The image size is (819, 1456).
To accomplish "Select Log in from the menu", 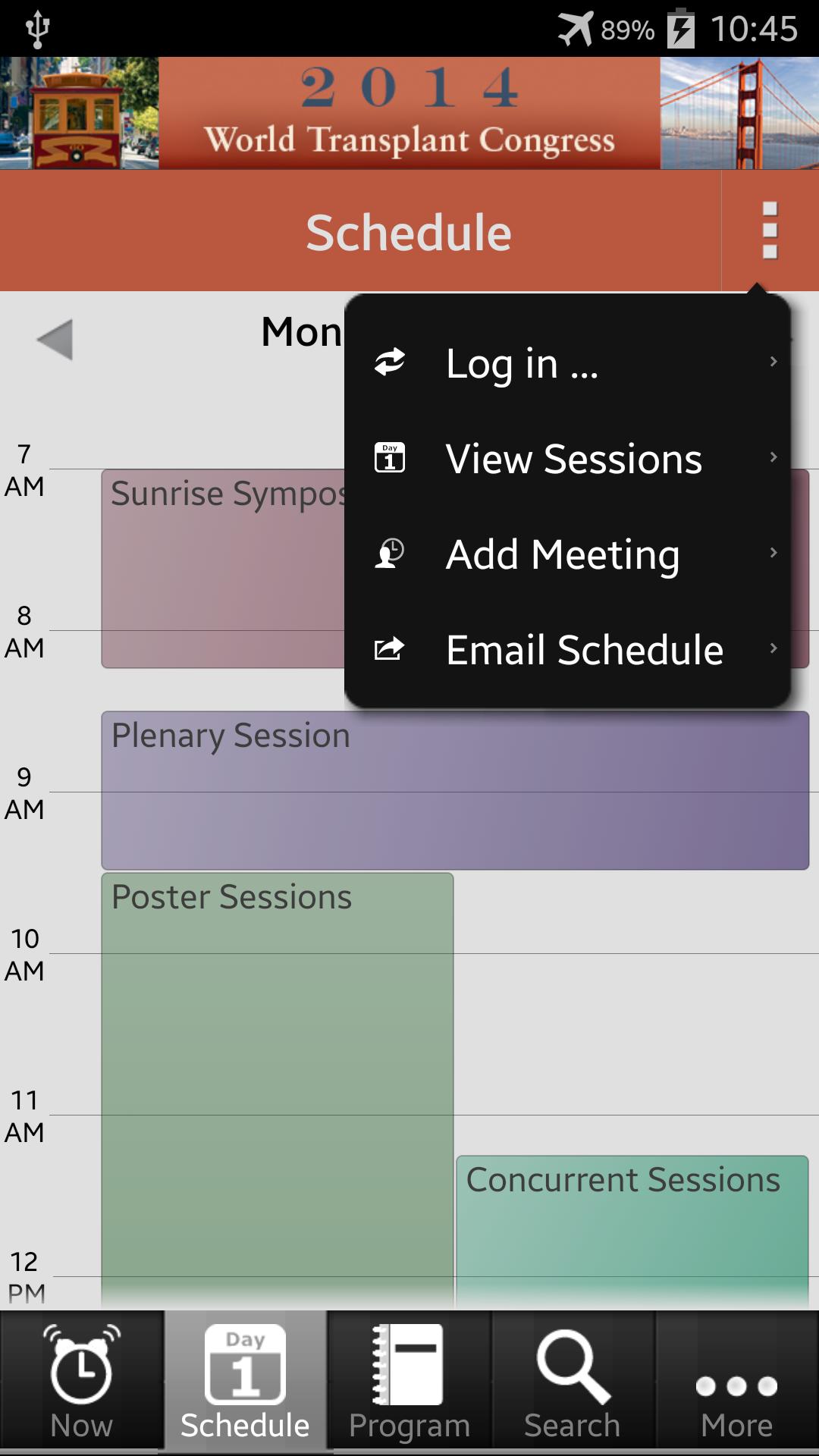I will [567, 362].
